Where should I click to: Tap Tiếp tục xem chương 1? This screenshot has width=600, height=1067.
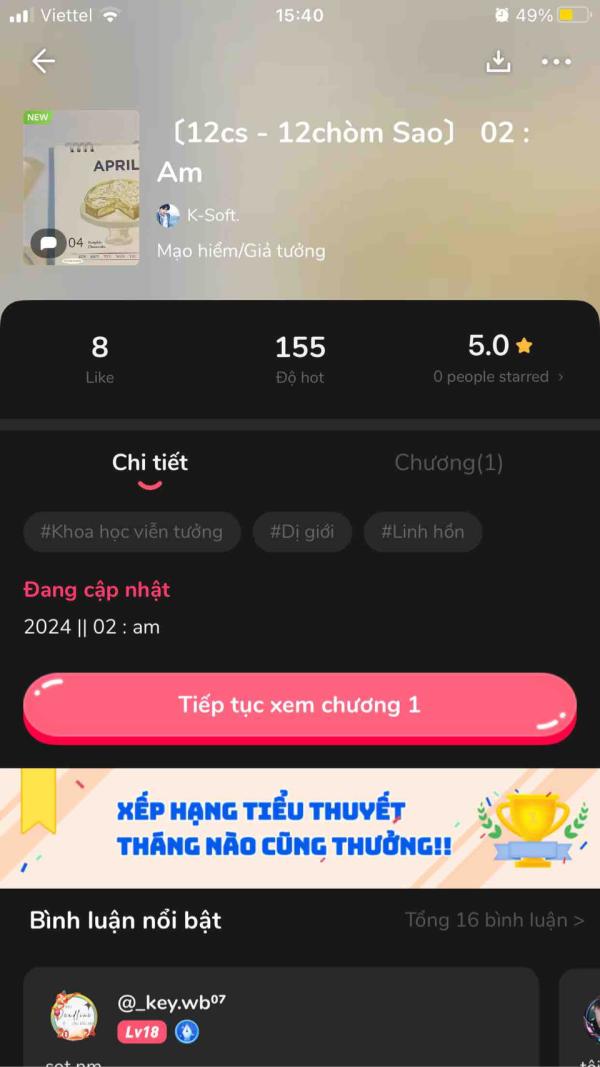click(300, 705)
